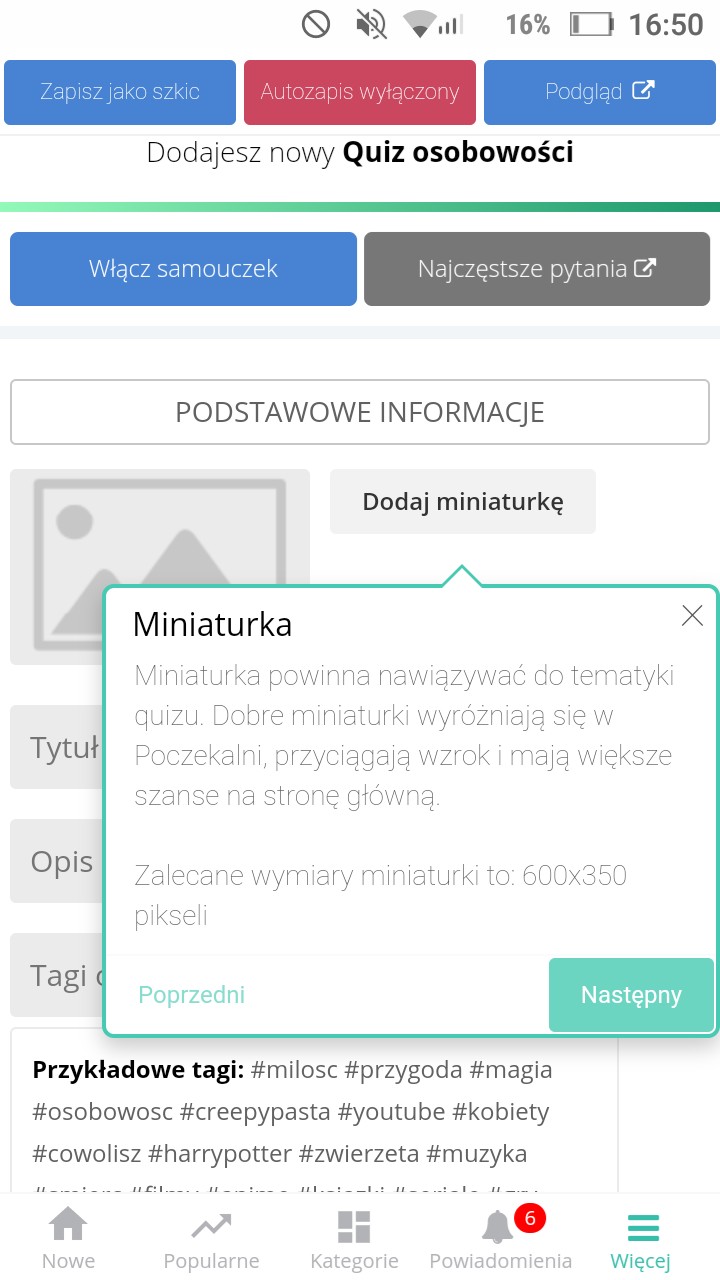Viewport: 720px width, 1280px height.
Task: Open the Kategorie tab
Action: point(354,1238)
